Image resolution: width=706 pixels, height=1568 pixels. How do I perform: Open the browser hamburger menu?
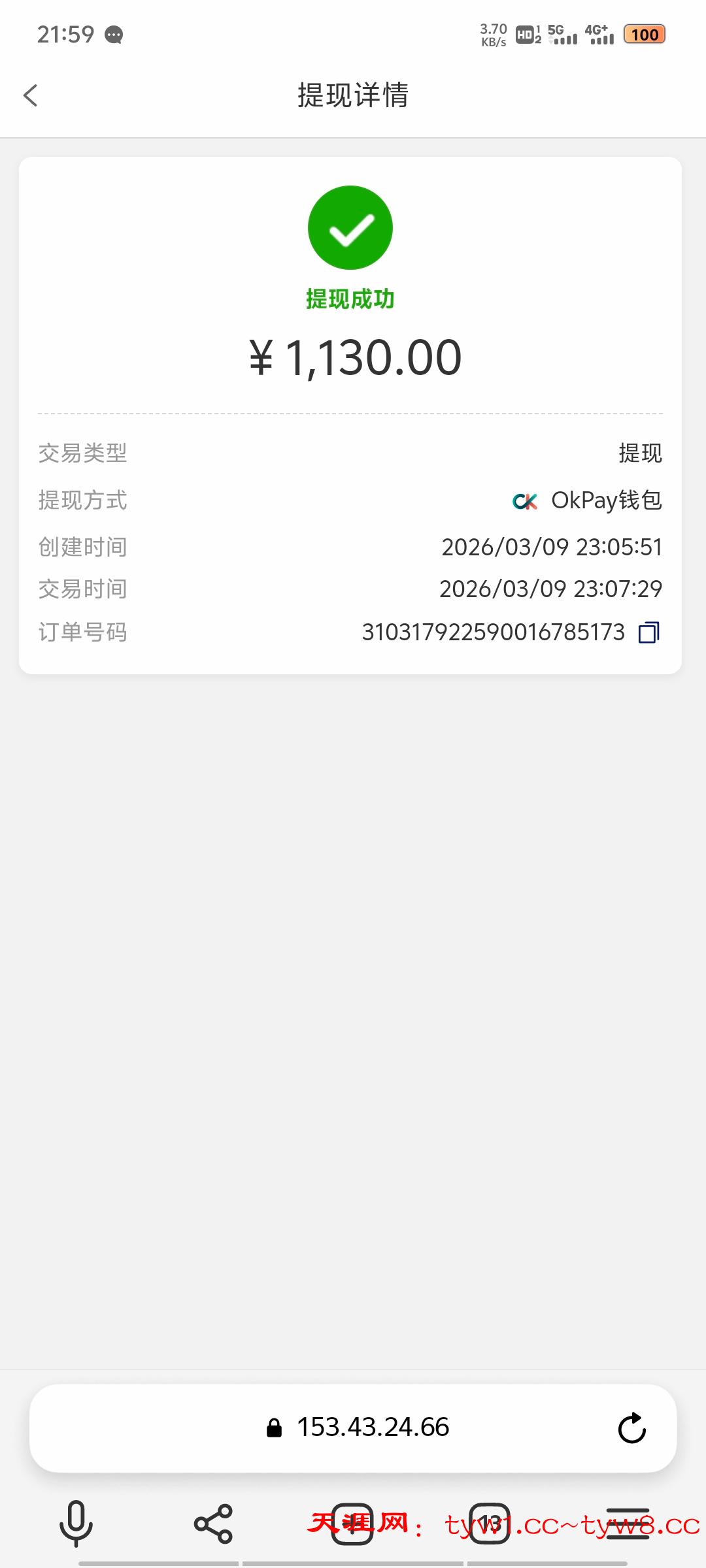[x=628, y=1524]
